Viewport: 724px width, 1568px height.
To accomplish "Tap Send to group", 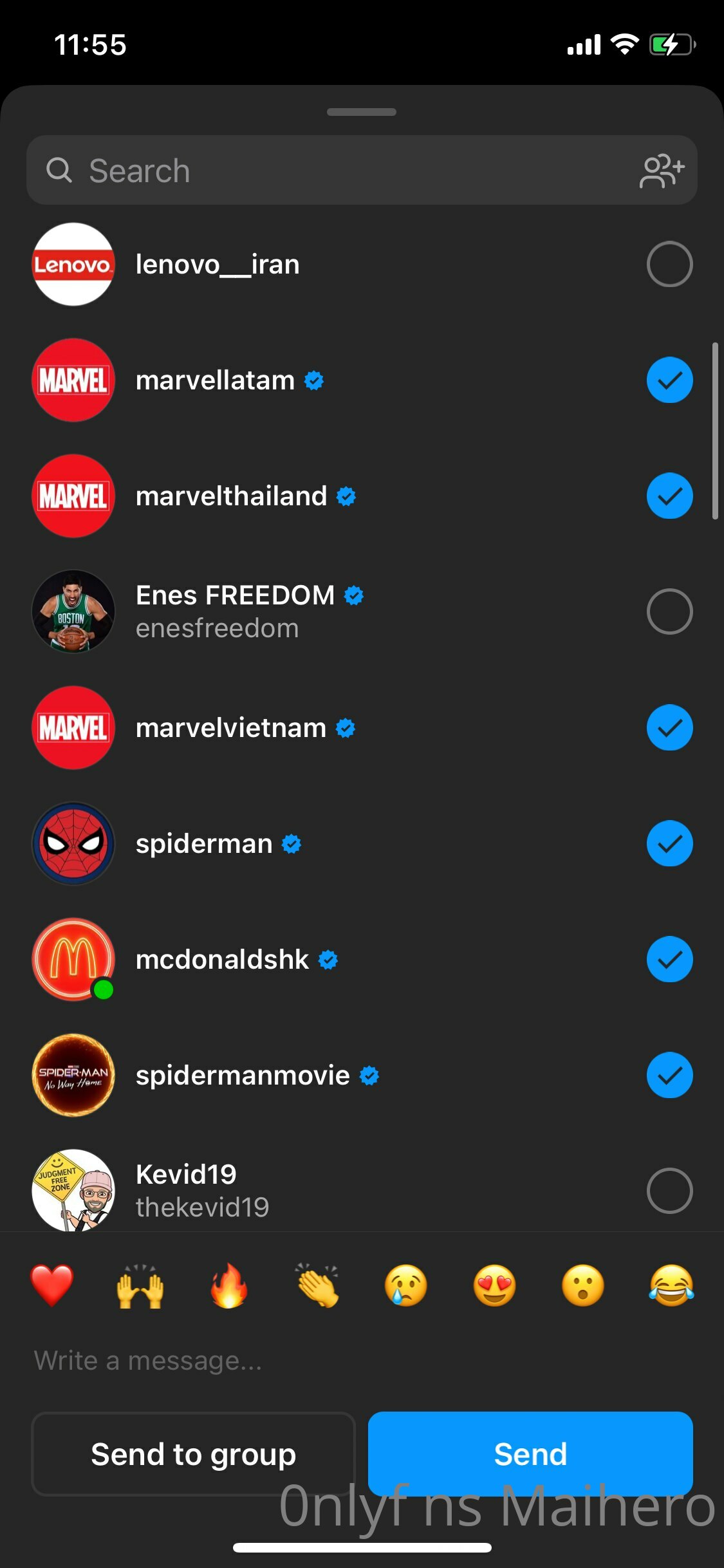I will (x=194, y=1454).
